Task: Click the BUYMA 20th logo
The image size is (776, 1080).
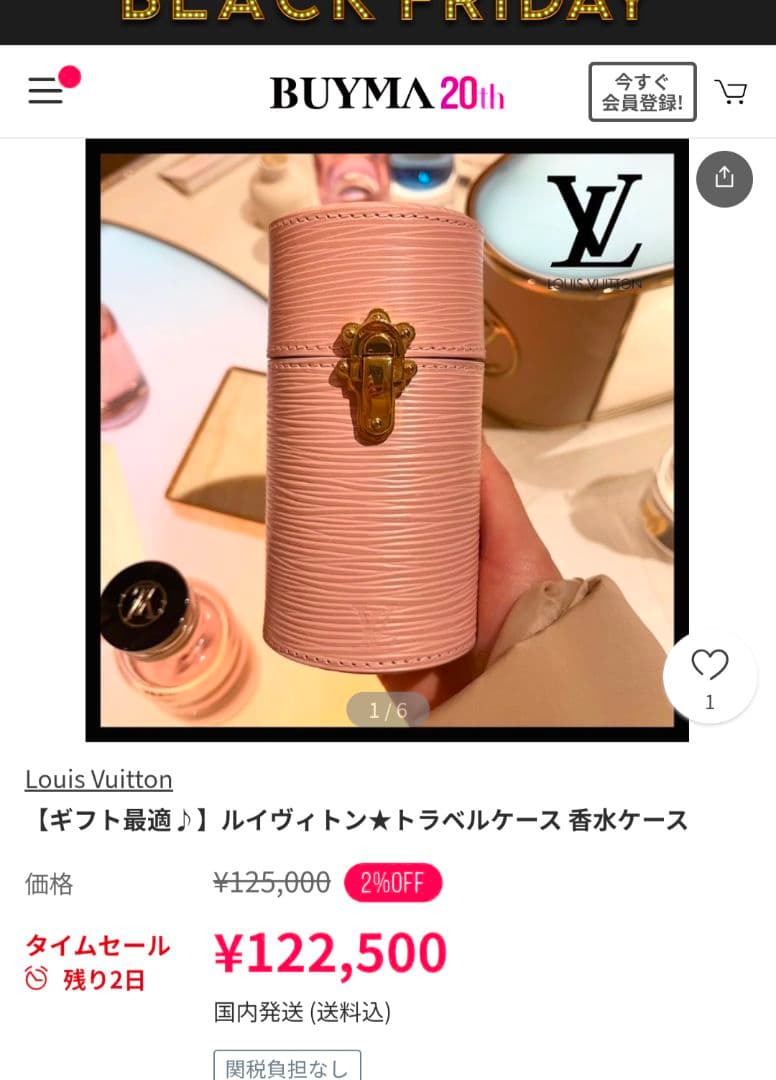Action: [x=388, y=91]
